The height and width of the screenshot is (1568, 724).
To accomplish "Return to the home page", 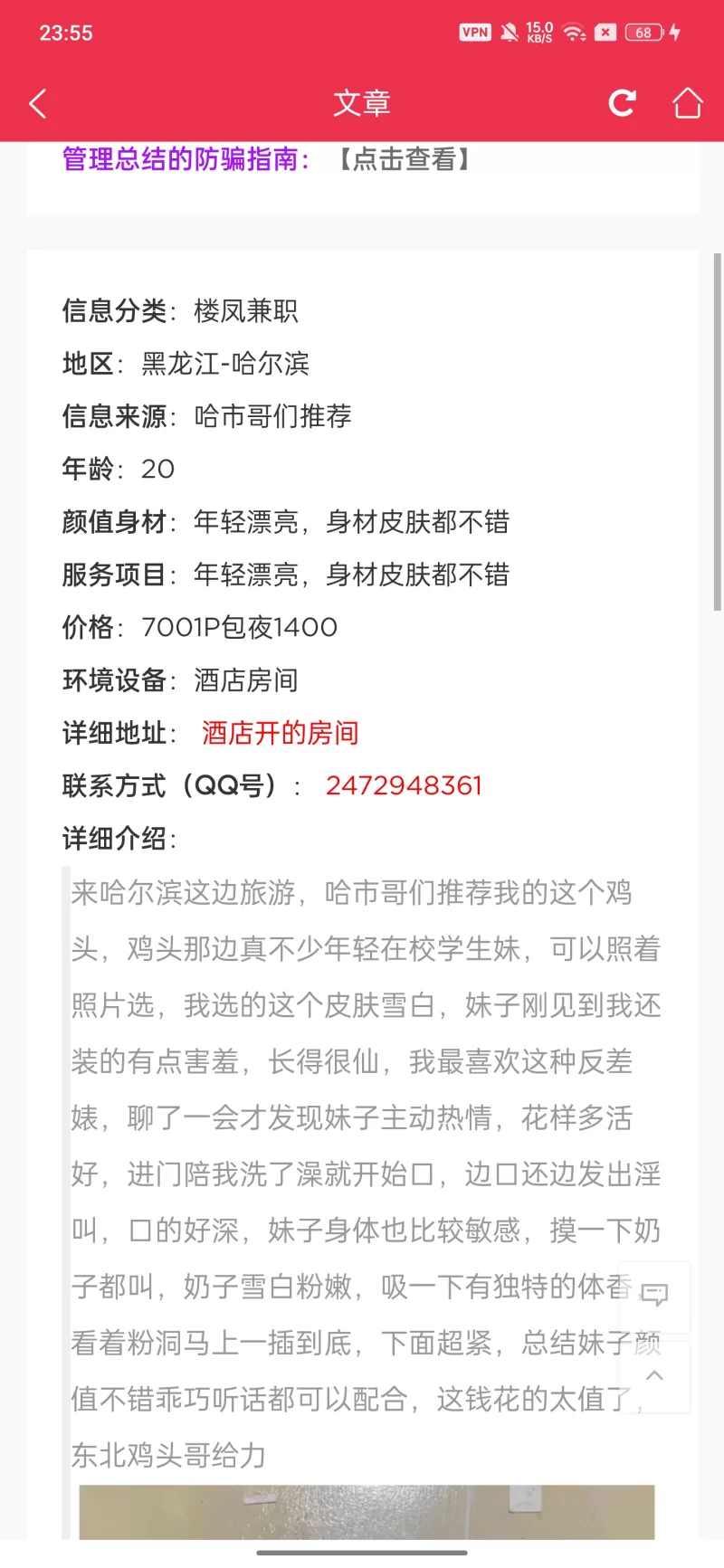I will [687, 103].
